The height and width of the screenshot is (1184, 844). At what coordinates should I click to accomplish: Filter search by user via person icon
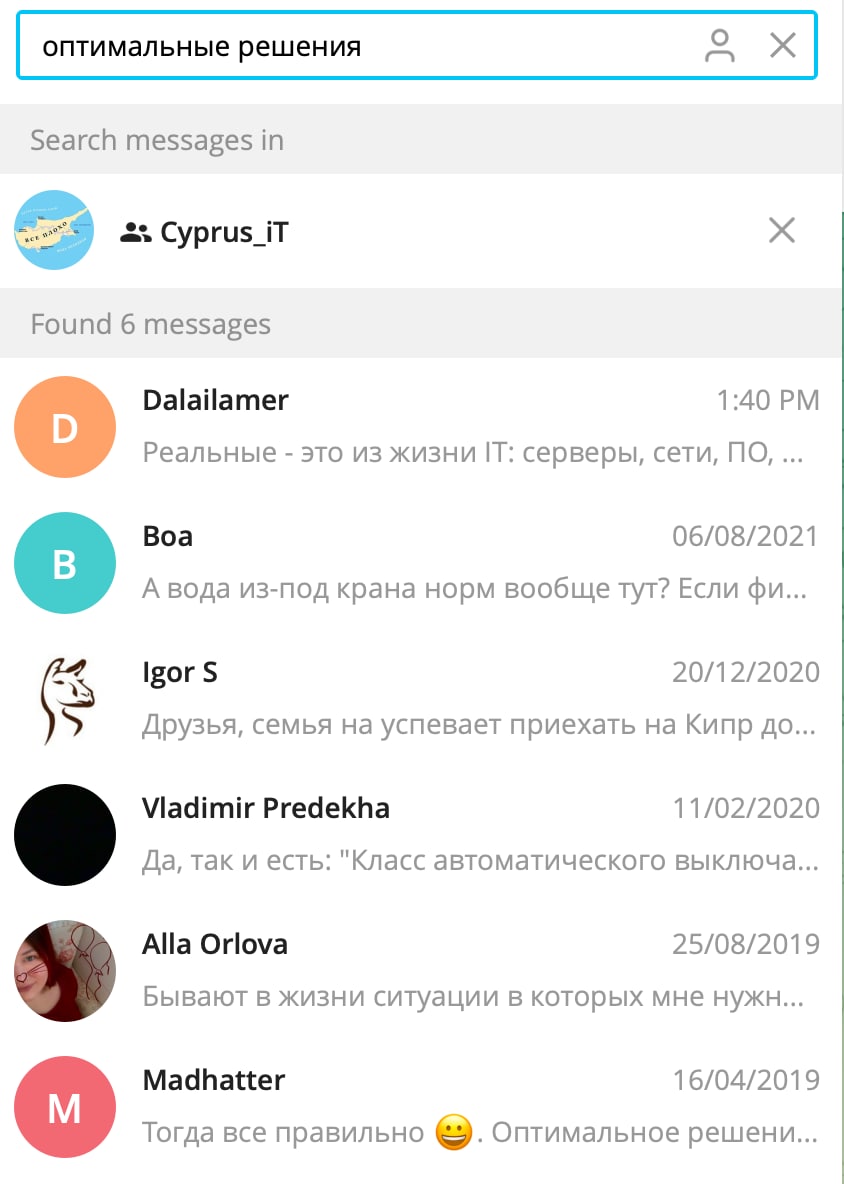coord(719,45)
